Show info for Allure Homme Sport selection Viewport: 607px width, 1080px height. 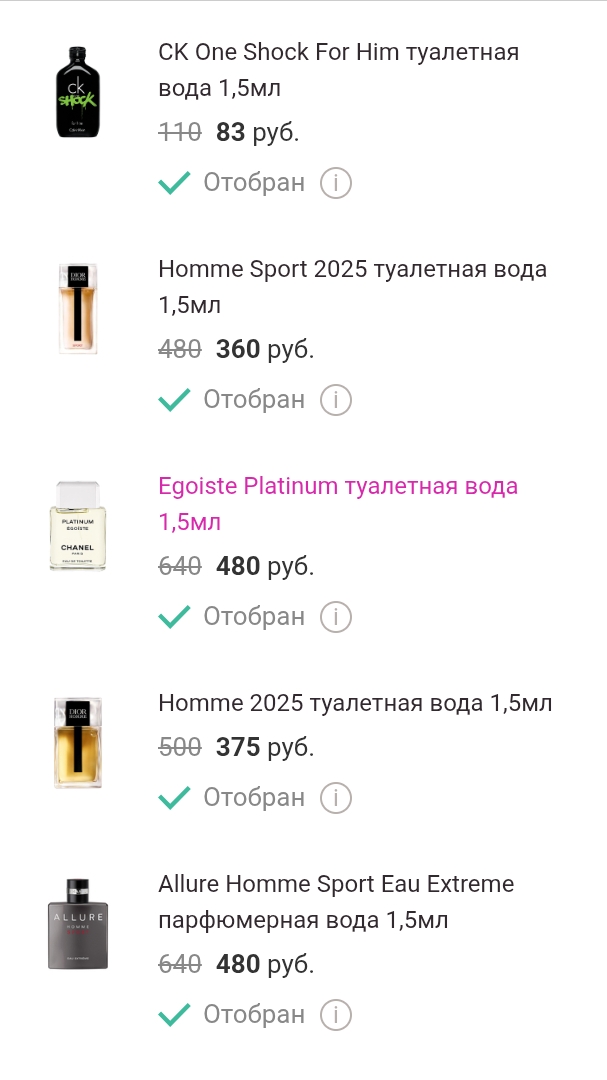click(336, 1015)
